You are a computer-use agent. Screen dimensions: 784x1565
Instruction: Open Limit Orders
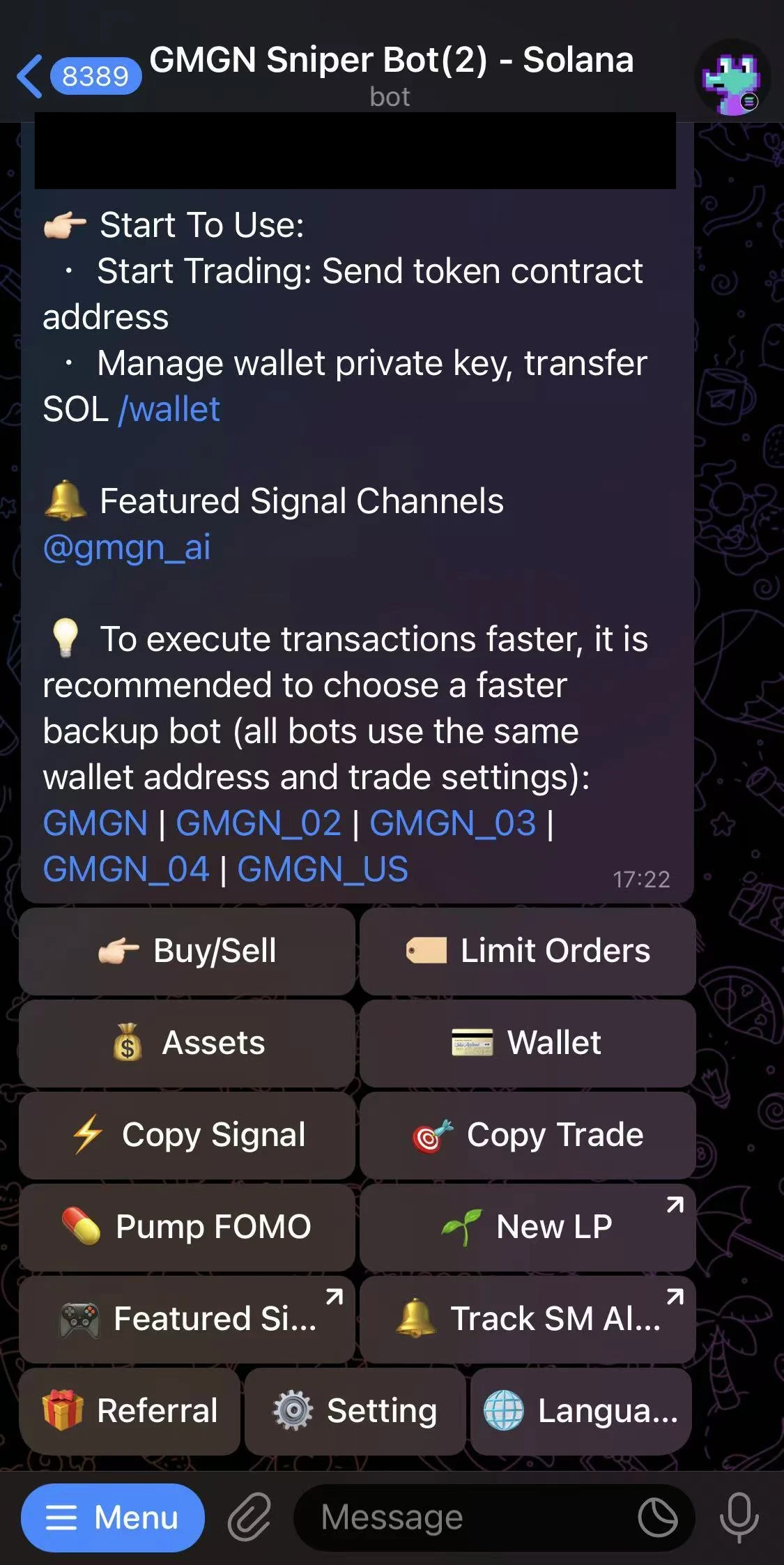tap(528, 951)
